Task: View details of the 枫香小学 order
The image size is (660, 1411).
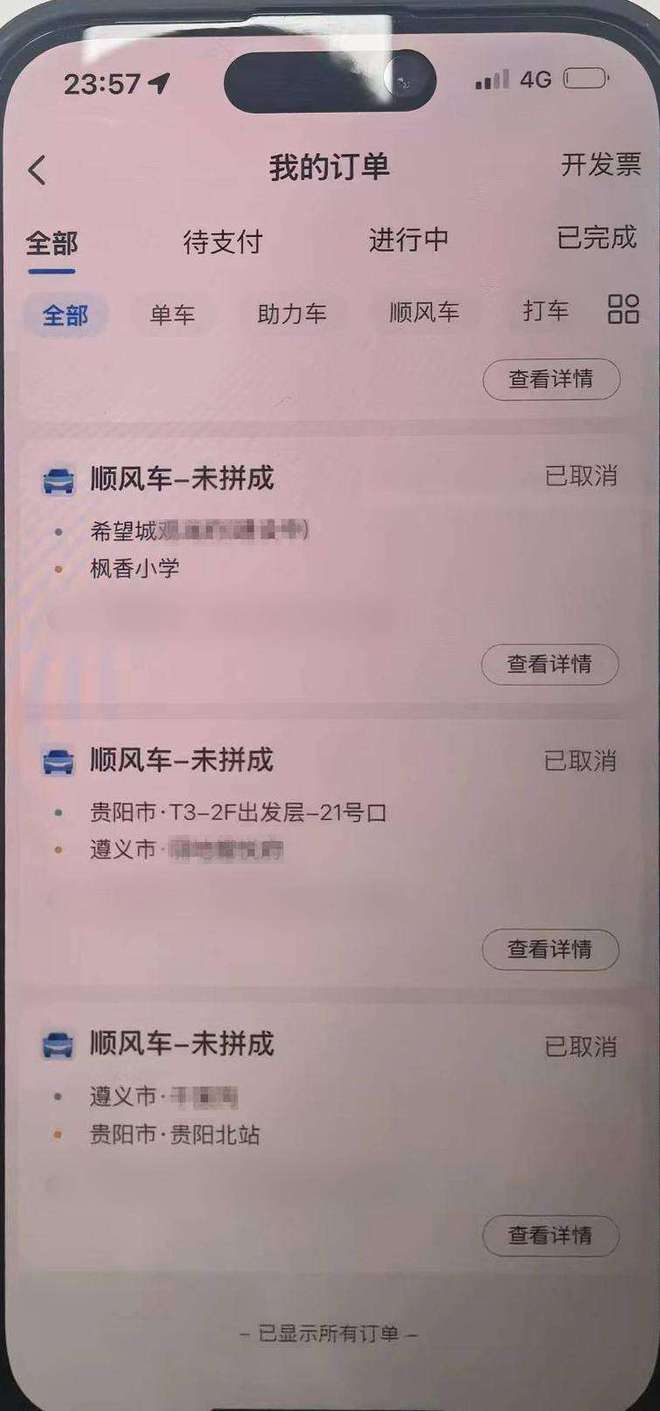Action: pos(550,664)
